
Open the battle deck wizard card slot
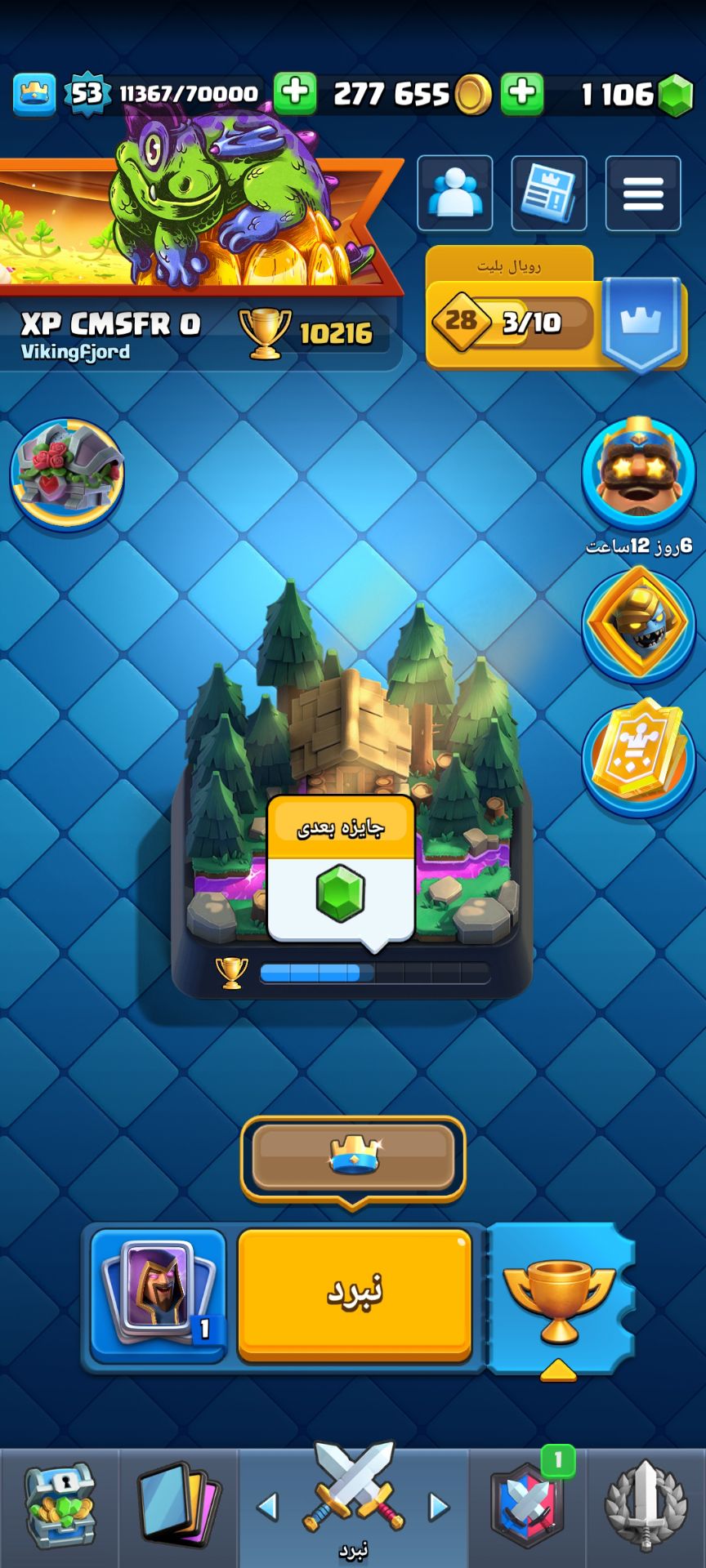click(x=158, y=1295)
